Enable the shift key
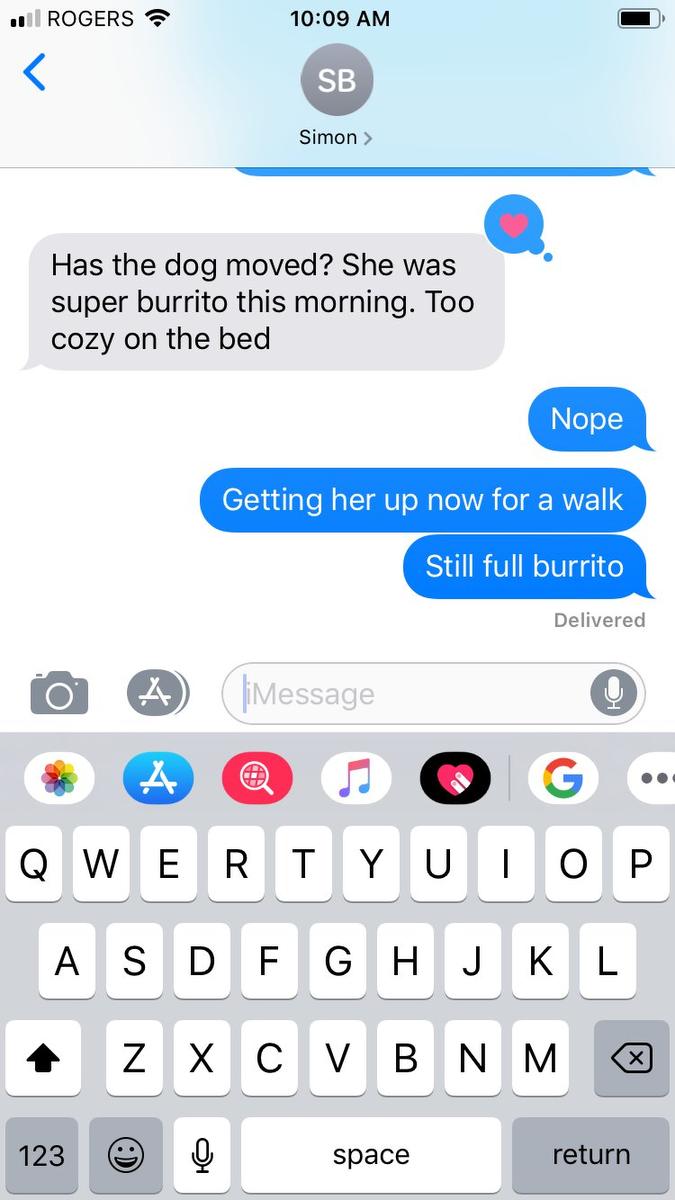This screenshot has width=675, height=1200. tap(42, 1058)
